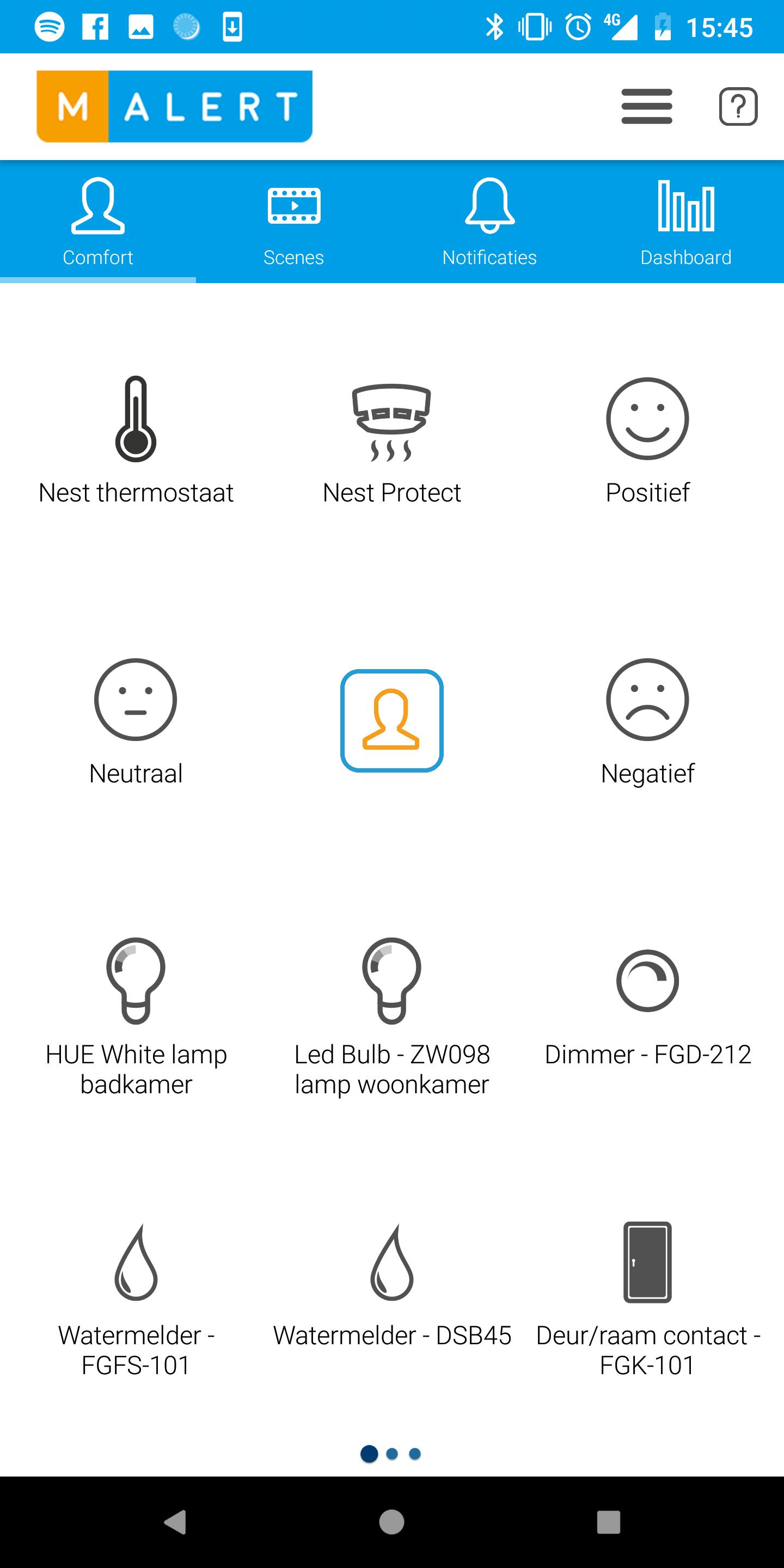Return to the home screen
The image size is (784, 1568).
(391, 1522)
